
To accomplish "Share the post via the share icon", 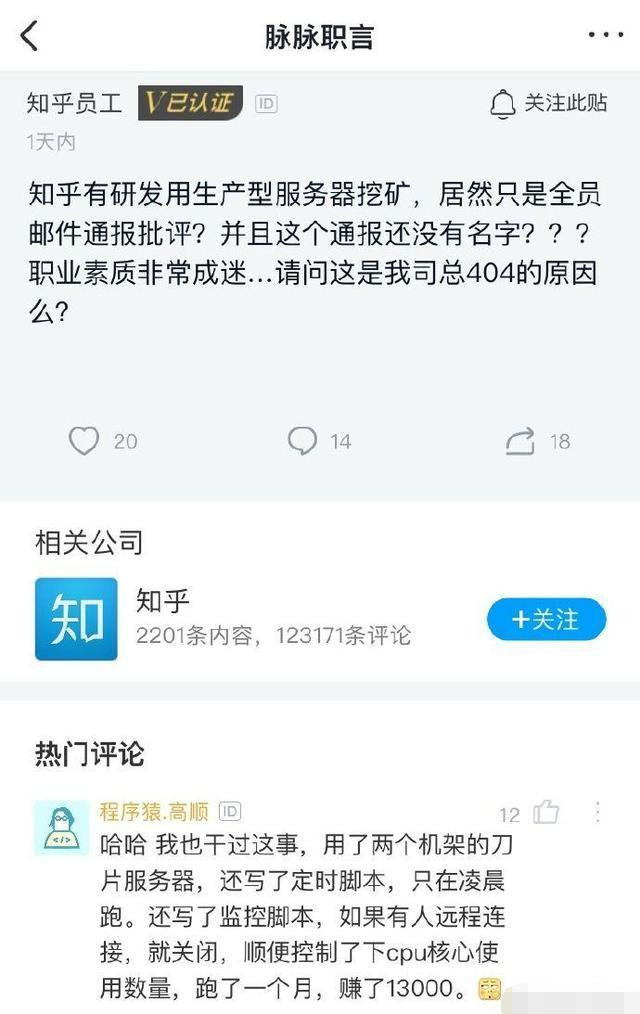I will 521,441.
